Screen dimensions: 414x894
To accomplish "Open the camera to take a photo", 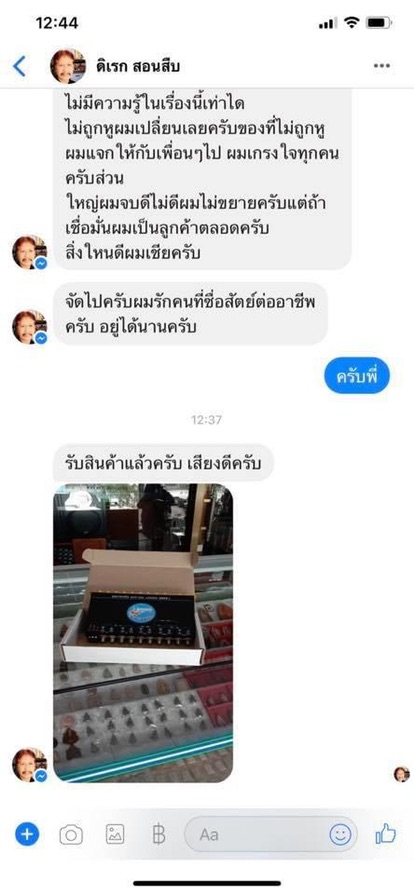I will (x=71, y=835).
